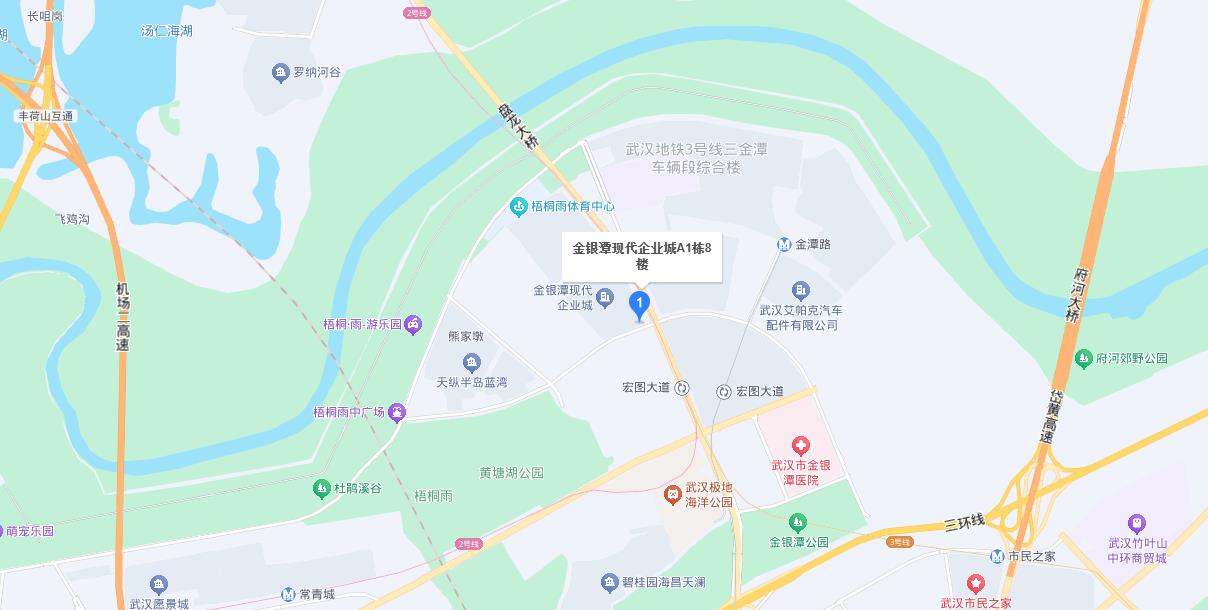Select the 武汉极地海洋公园 place icon
Image resolution: width=1208 pixels, height=610 pixels.
675,494
